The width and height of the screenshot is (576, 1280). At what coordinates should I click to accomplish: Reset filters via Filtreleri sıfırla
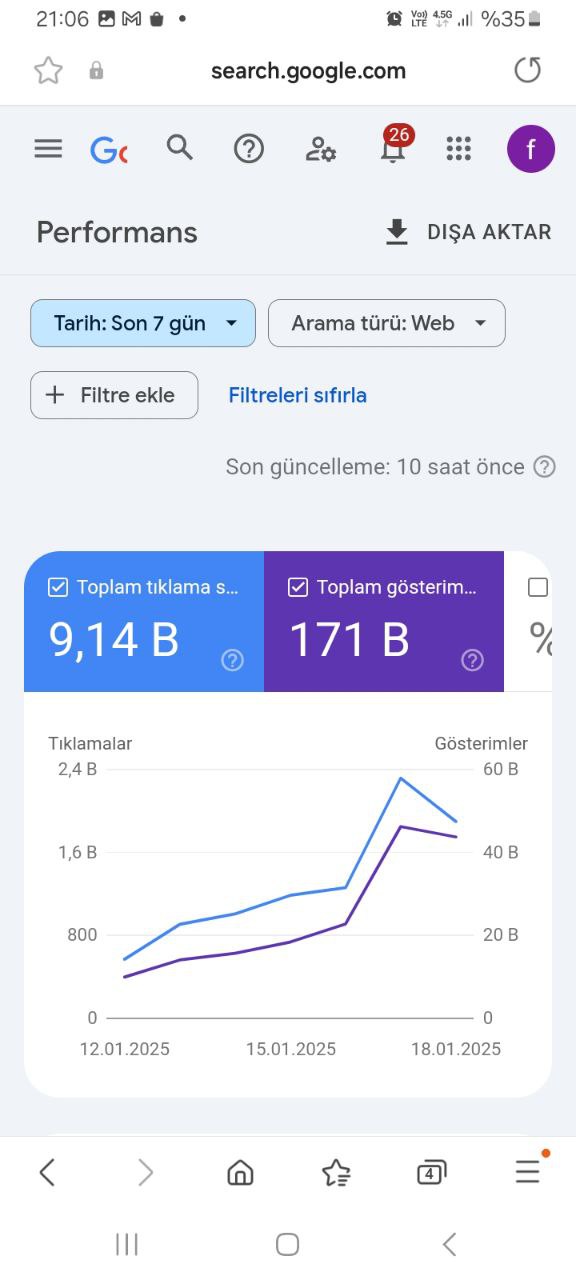[298, 395]
